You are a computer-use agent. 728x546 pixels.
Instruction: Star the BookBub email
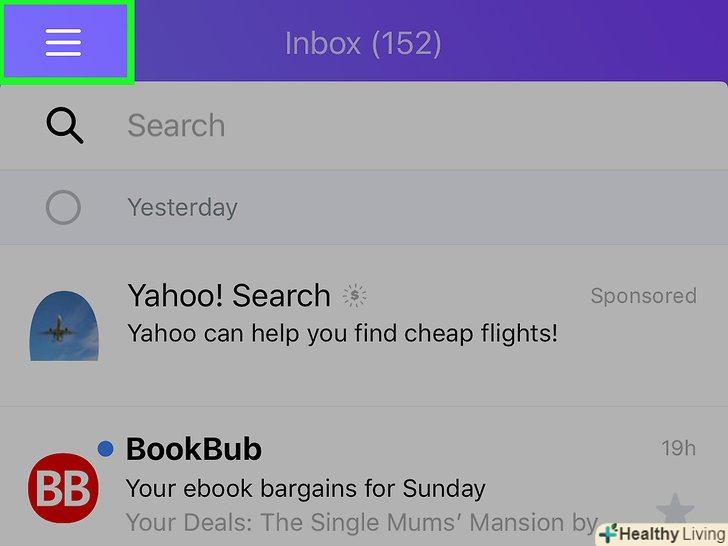click(x=675, y=510)
